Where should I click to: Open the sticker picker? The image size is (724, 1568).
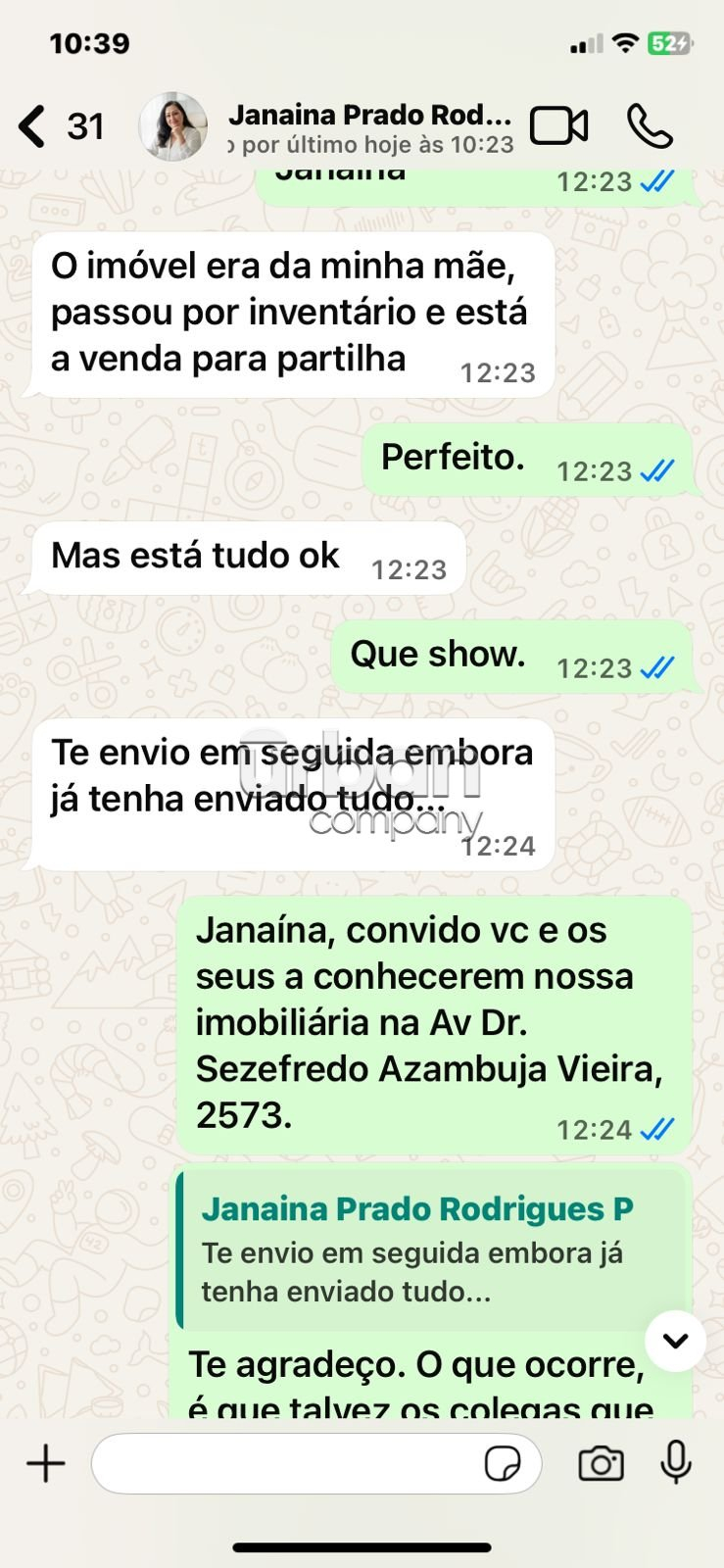503,1464
